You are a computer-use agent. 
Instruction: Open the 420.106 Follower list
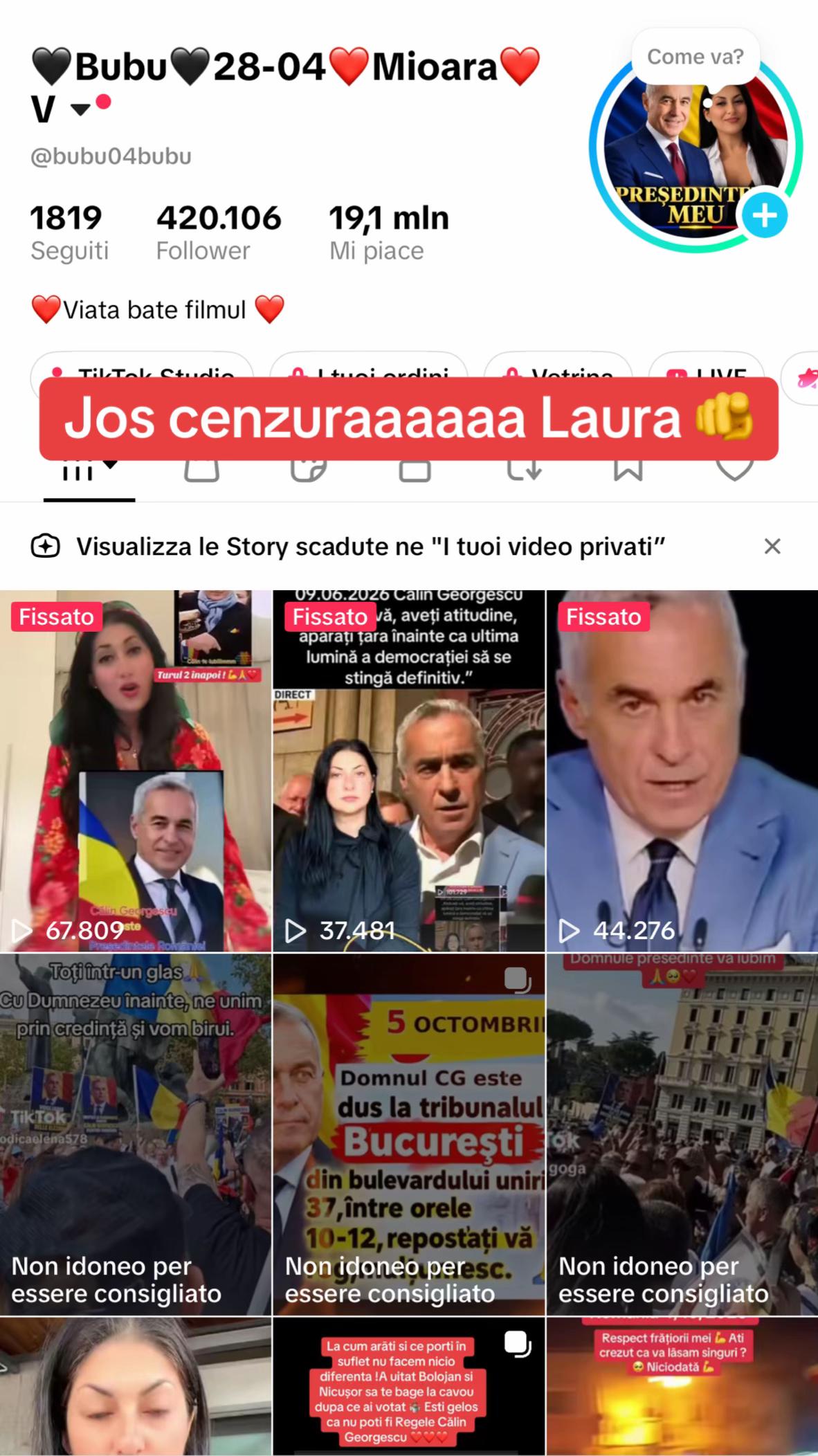tap(219, 233)
